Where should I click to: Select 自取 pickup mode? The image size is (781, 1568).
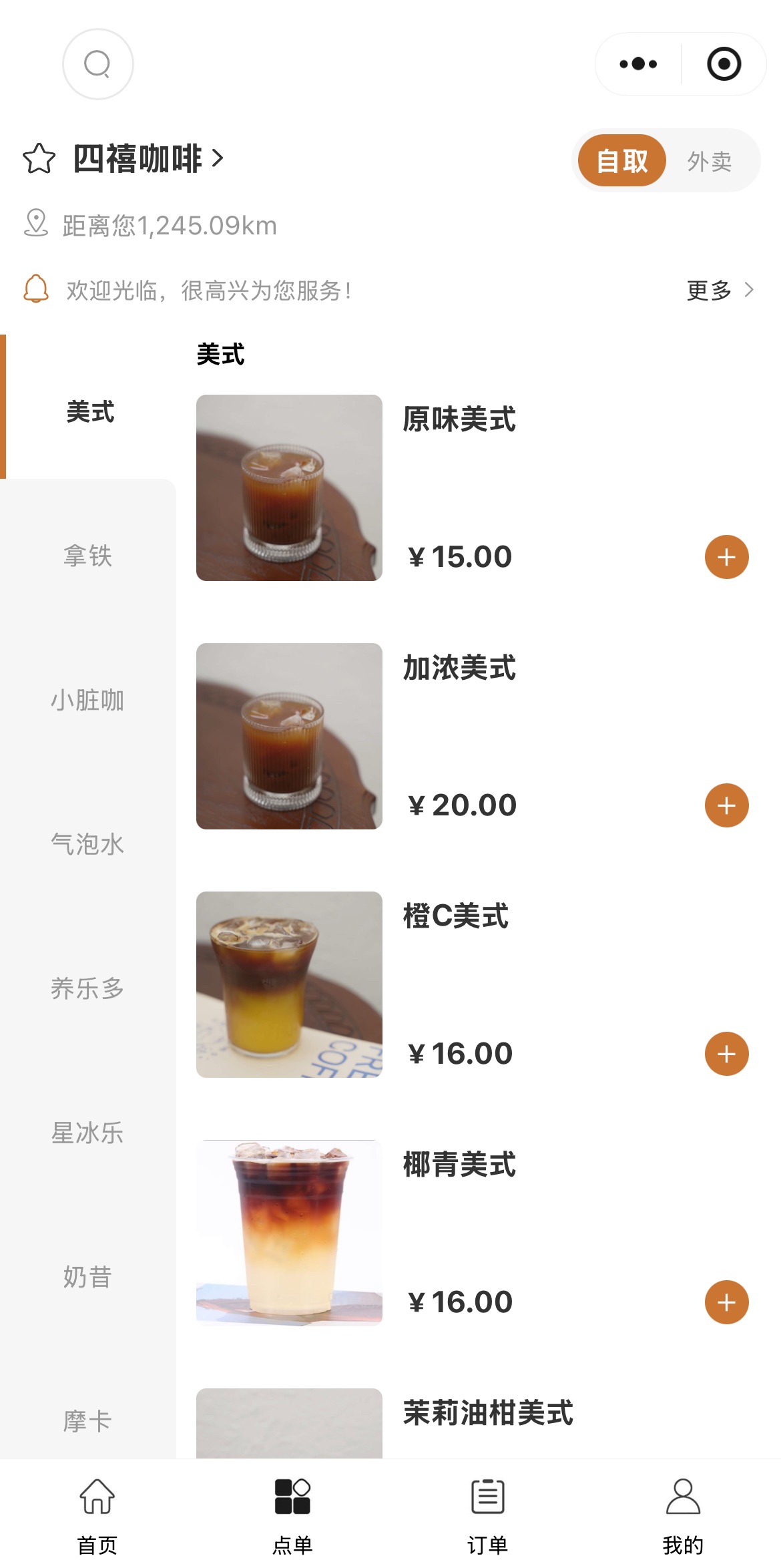point(621,161)
